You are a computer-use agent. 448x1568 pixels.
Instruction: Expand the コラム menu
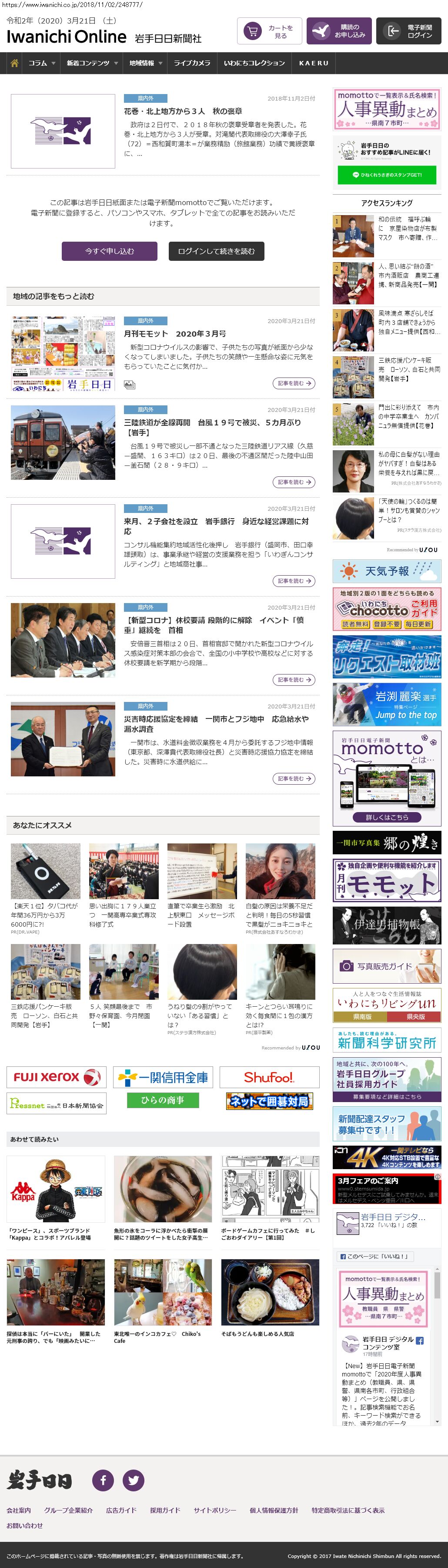tap(41, 63)
